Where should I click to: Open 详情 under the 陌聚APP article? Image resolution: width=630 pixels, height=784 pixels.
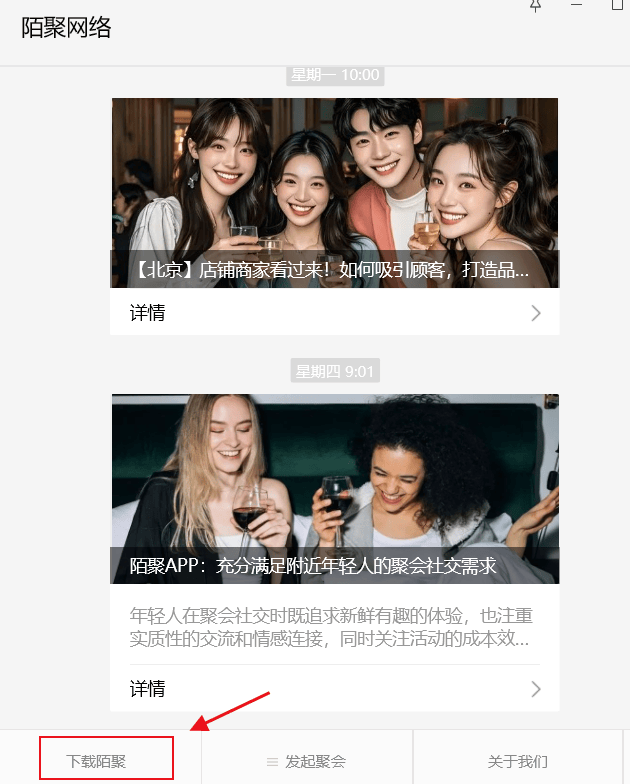click(334, 689)
